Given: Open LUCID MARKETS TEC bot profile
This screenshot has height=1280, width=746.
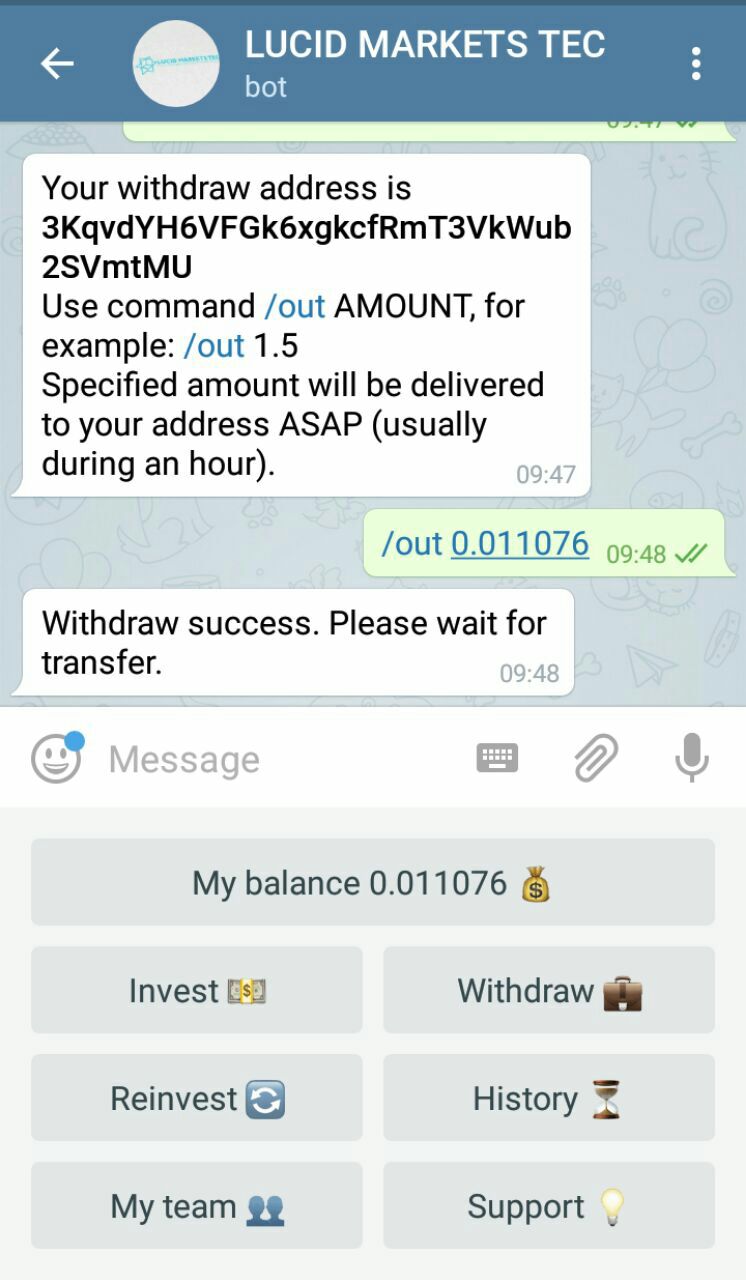Looking at the screenshot, I should click(x=424, y=62).
